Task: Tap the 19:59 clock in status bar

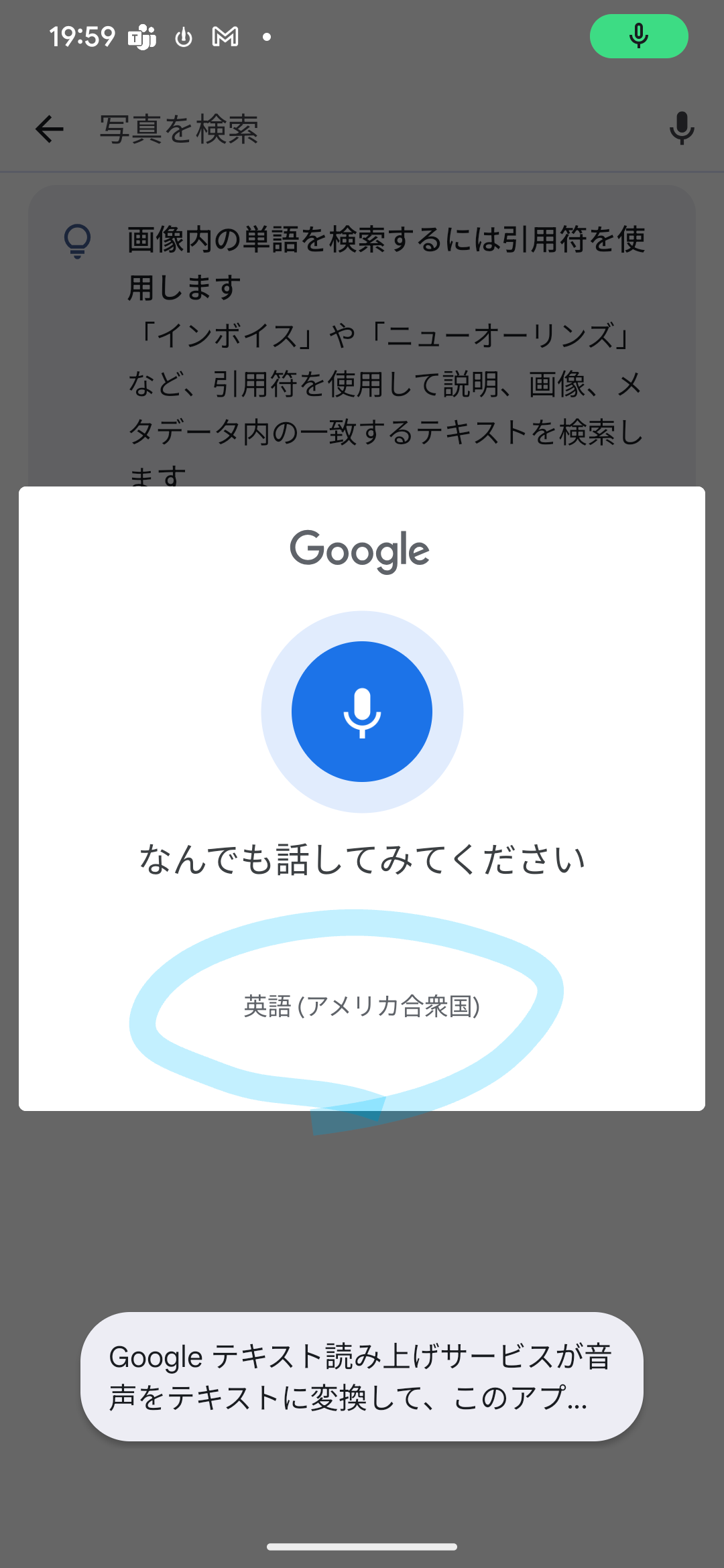Action: pos(82,36)
